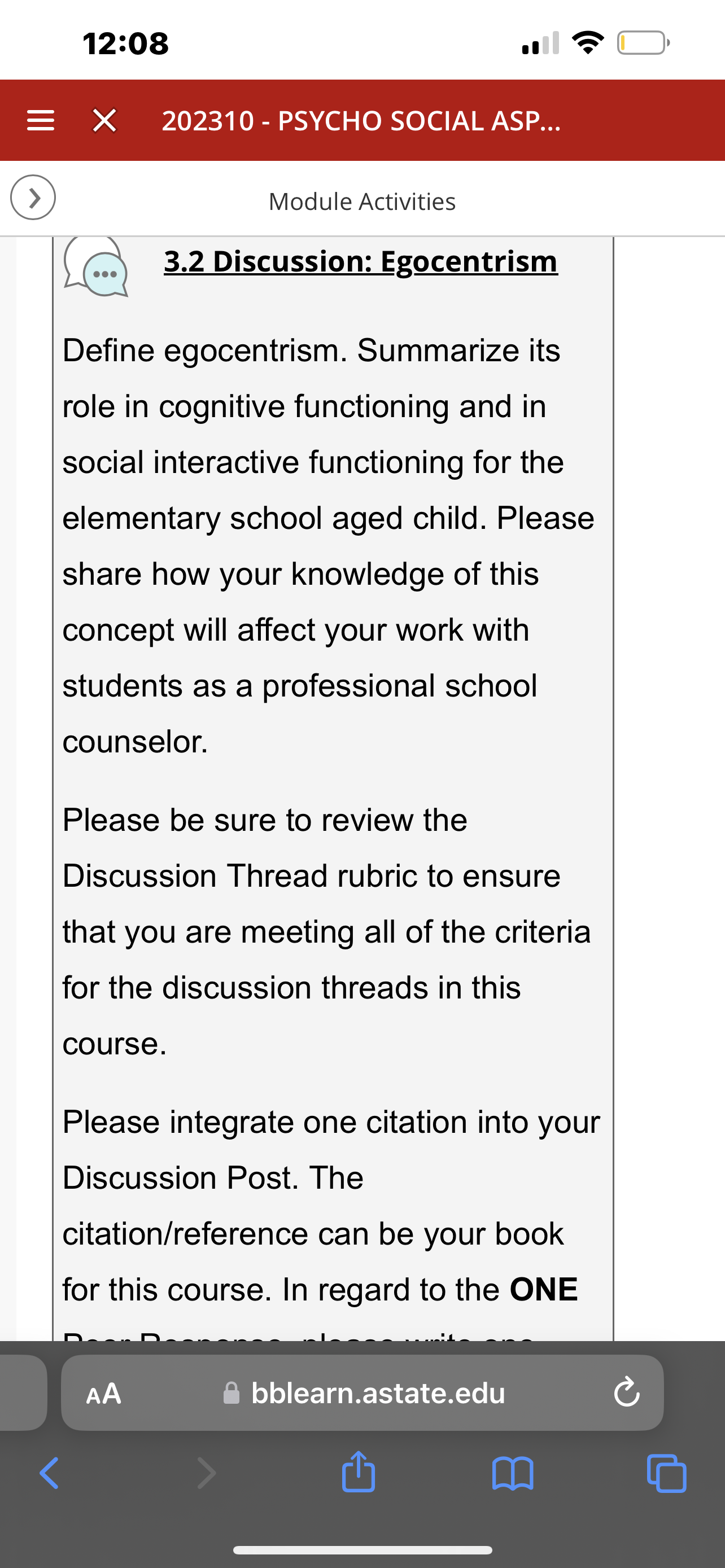Open the AA reader and text size options
Screen dimensions: 725x1568
[x=103, y=1393]
